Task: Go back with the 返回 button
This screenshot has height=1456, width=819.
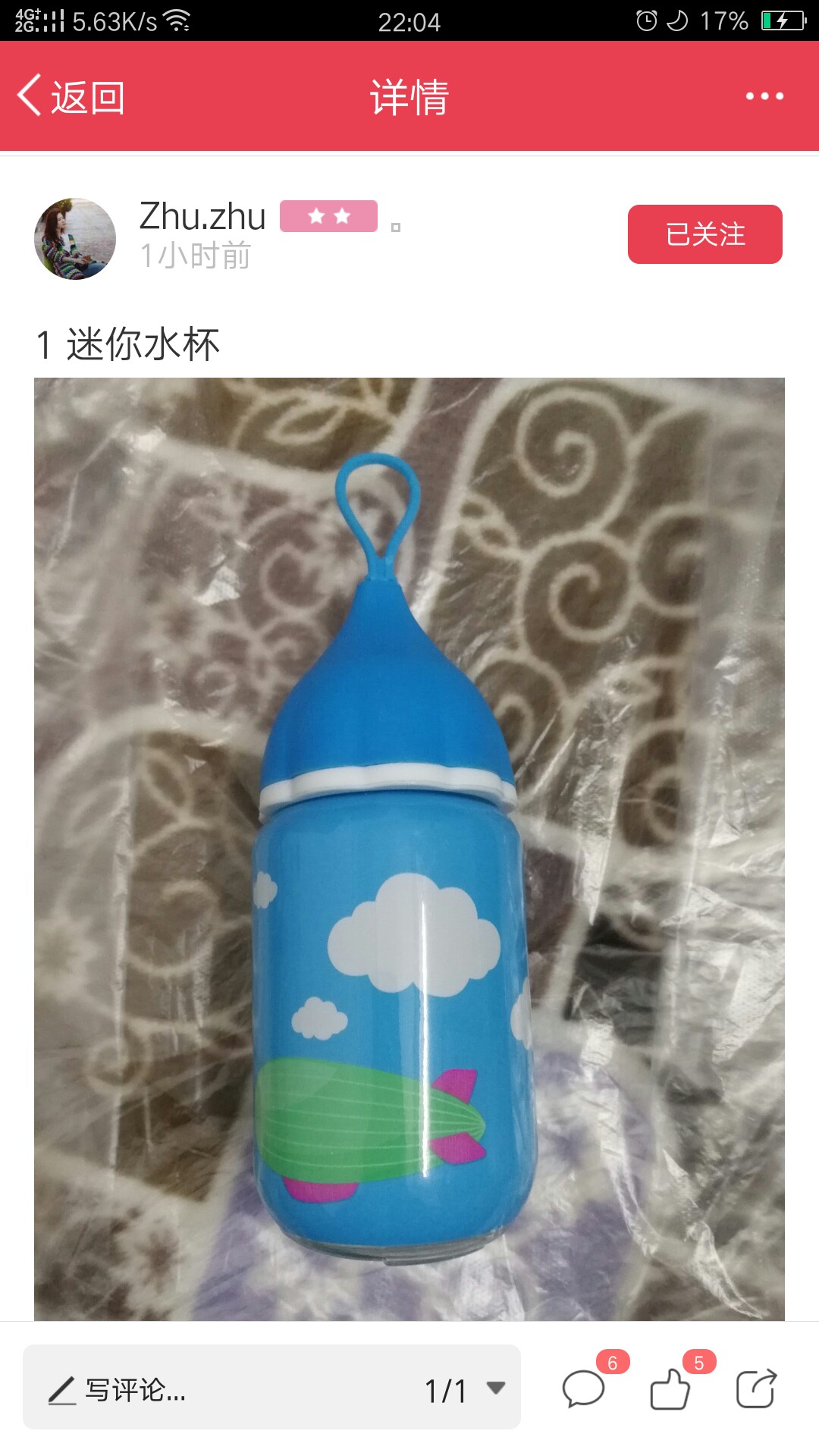Action: [x=71, y=96]
